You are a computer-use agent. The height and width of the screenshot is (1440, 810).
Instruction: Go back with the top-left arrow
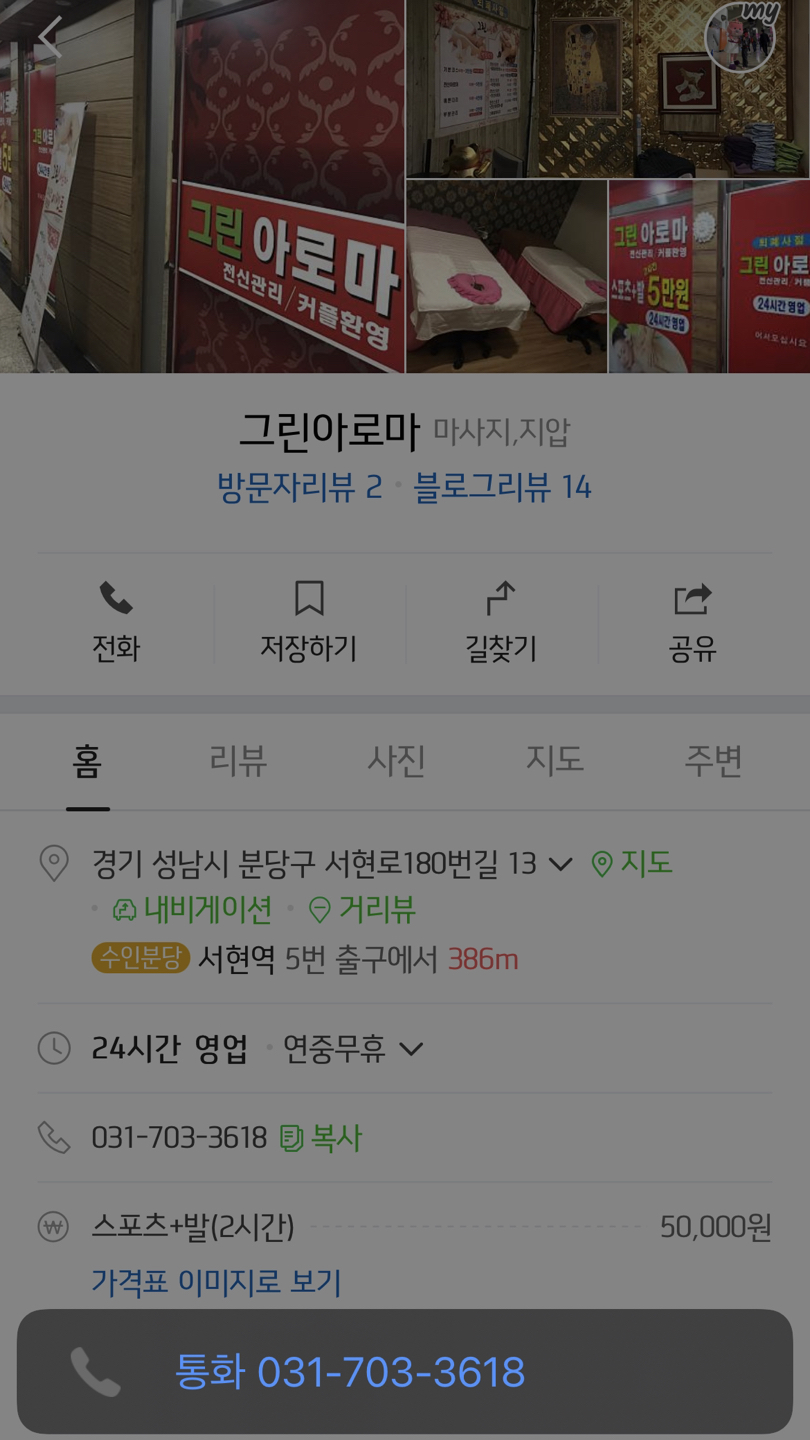tap(50, 39)
